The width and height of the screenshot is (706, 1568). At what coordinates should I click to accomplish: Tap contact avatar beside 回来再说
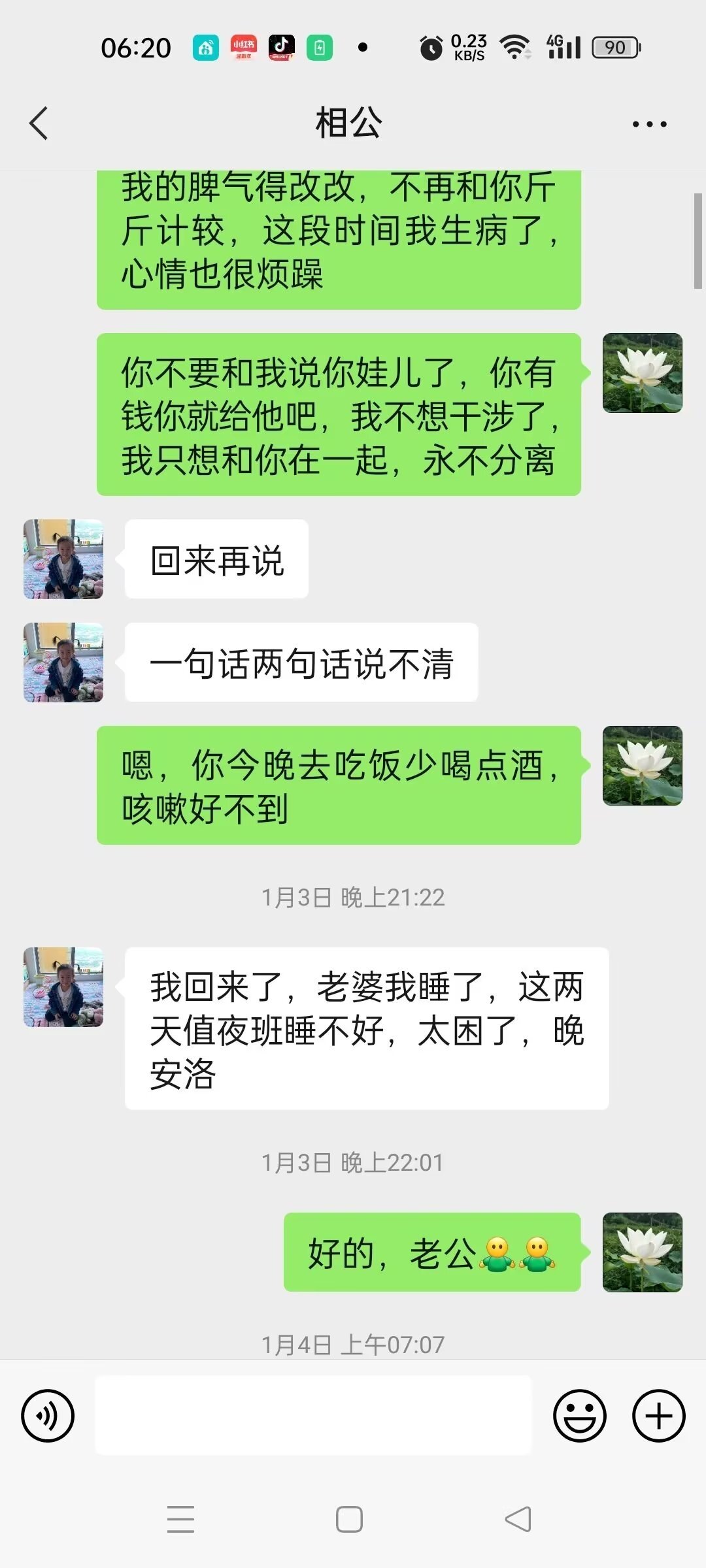63,559
